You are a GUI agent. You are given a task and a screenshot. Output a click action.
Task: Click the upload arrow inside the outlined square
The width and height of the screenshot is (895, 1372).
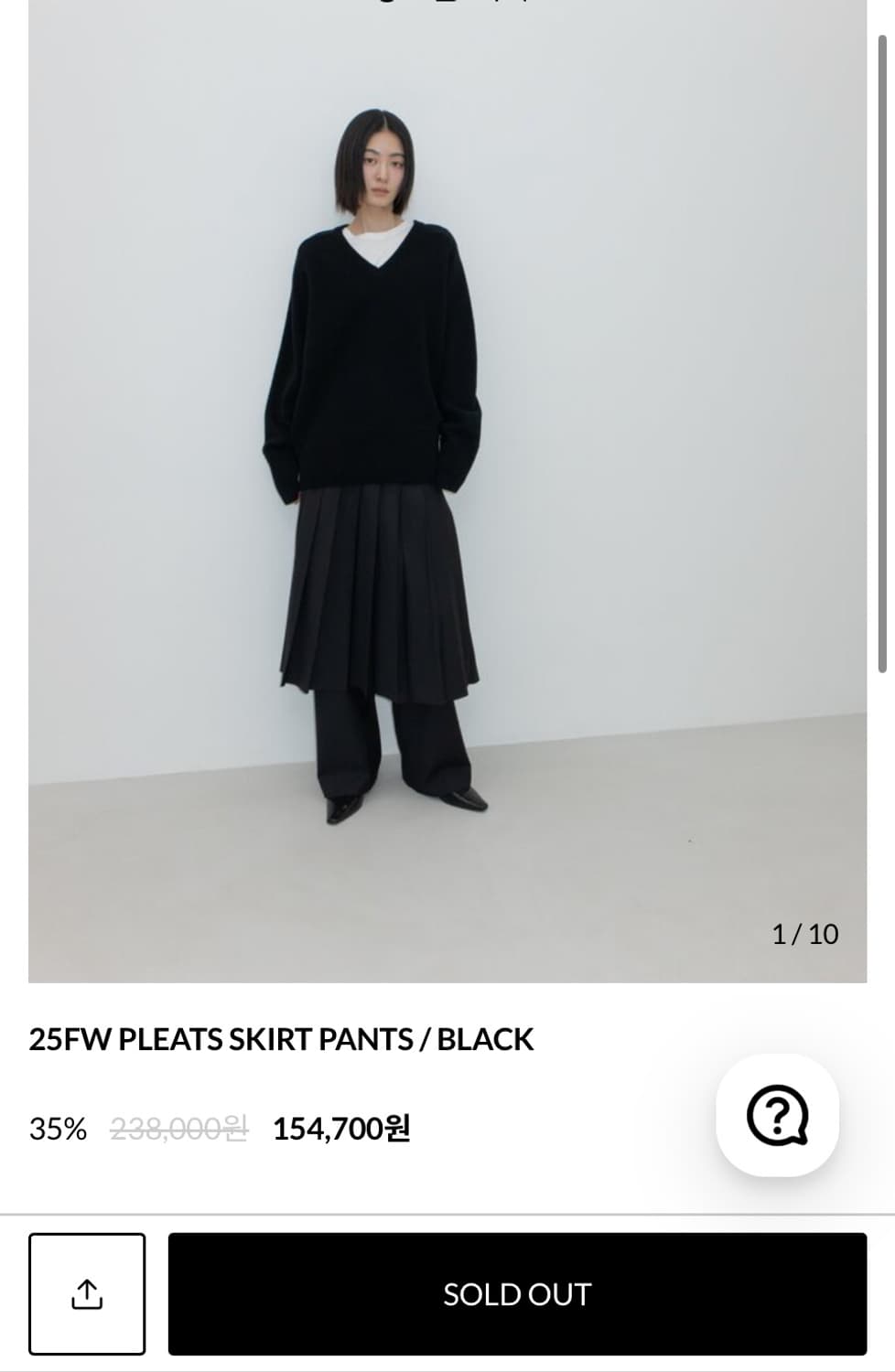[x=87, y=1293]
